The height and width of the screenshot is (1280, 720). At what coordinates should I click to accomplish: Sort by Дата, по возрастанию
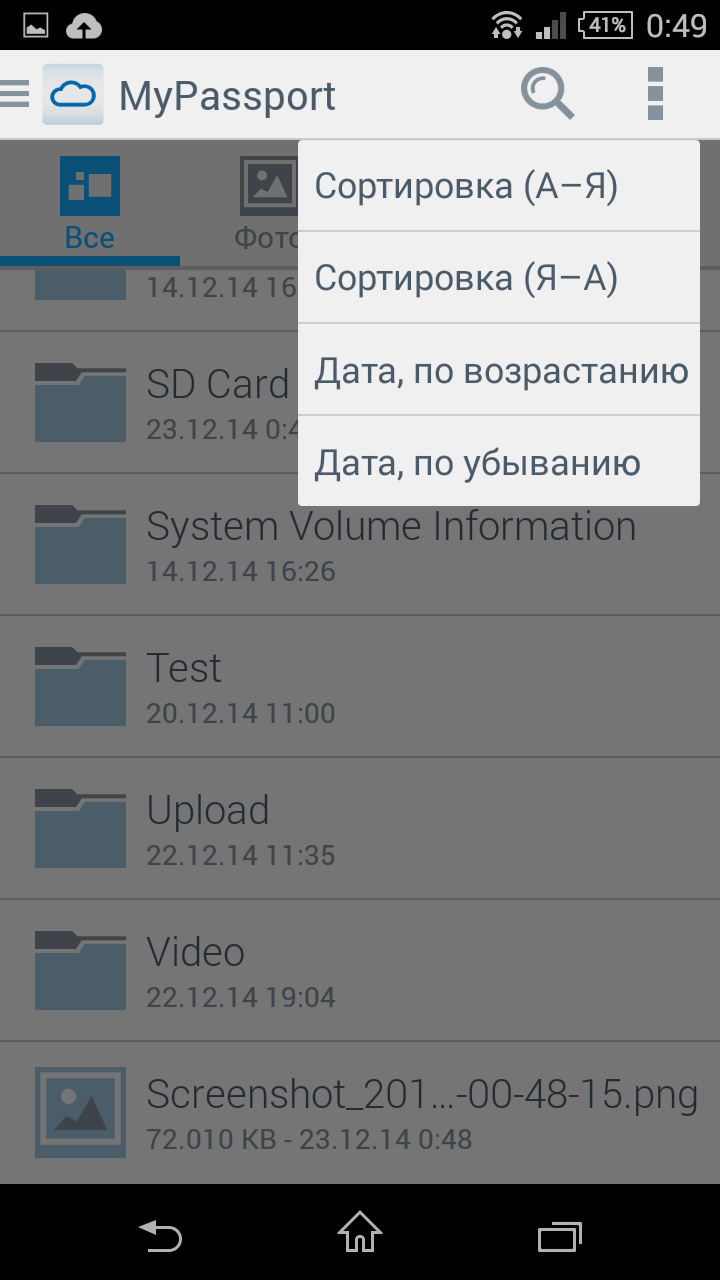498,371
